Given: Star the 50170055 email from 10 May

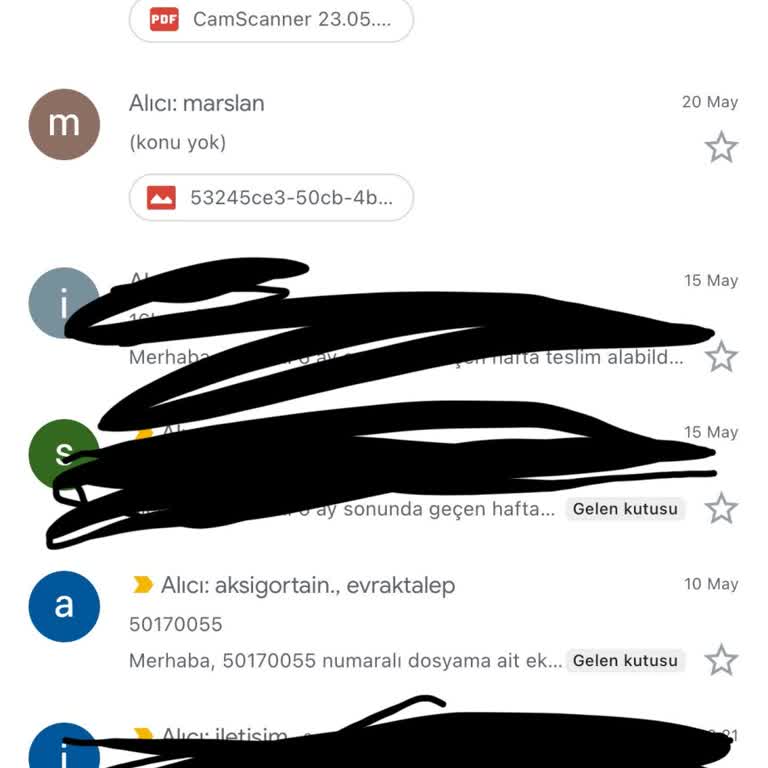Looking at the screenshot, I should coord(721,660).
